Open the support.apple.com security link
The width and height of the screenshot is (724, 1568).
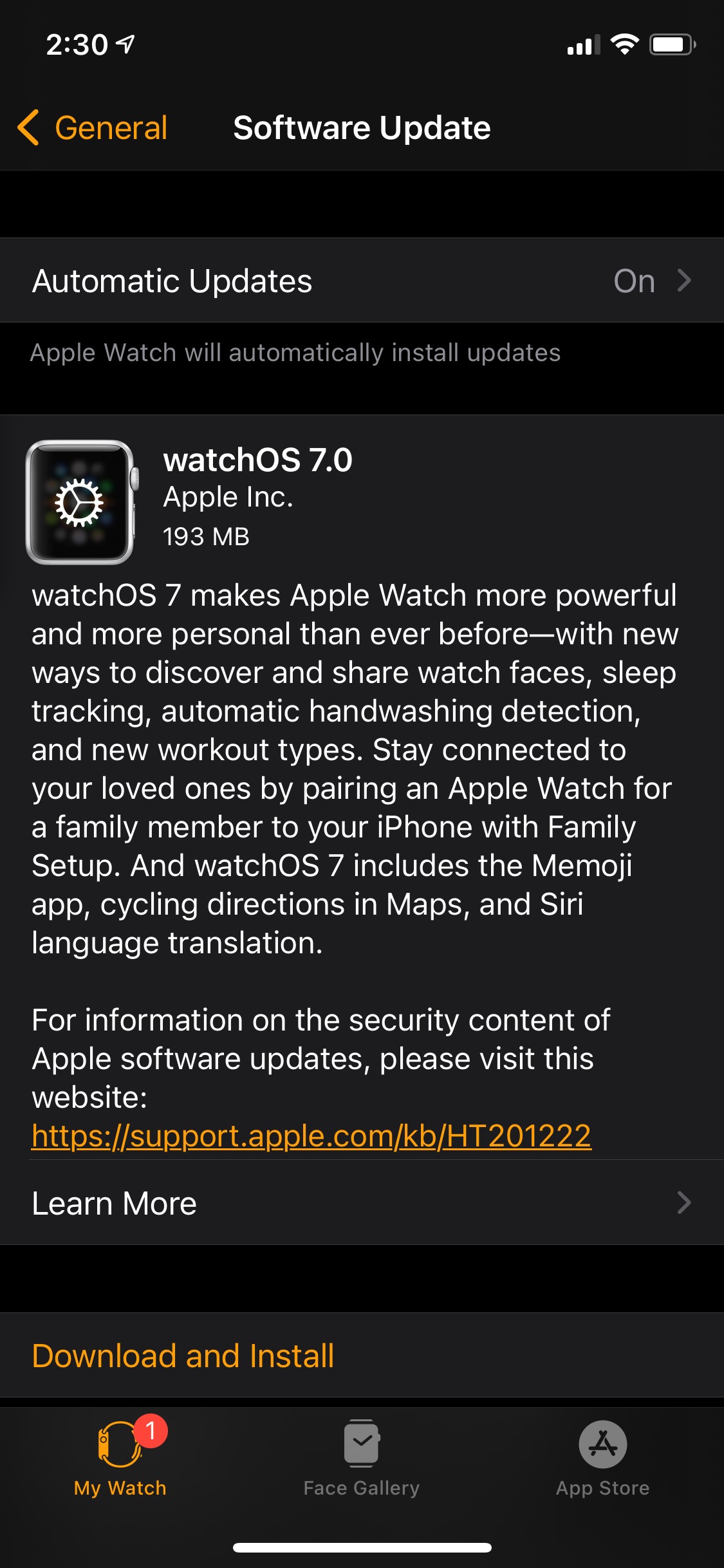coord(311,1135)
